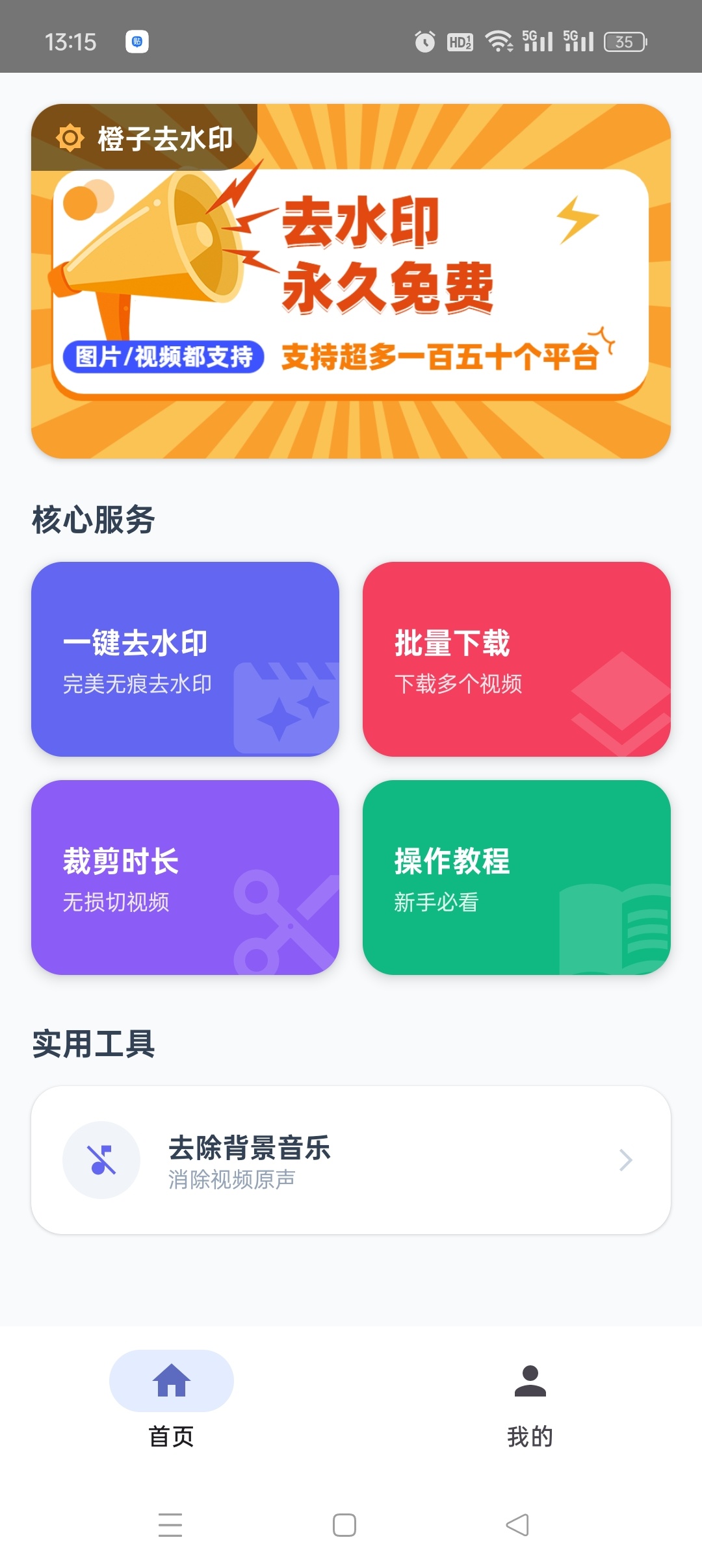The width and height of the screenshot is (702, 1568).
Task: Click the gear icon next to 橙子去水印
Action: point(70,137)
